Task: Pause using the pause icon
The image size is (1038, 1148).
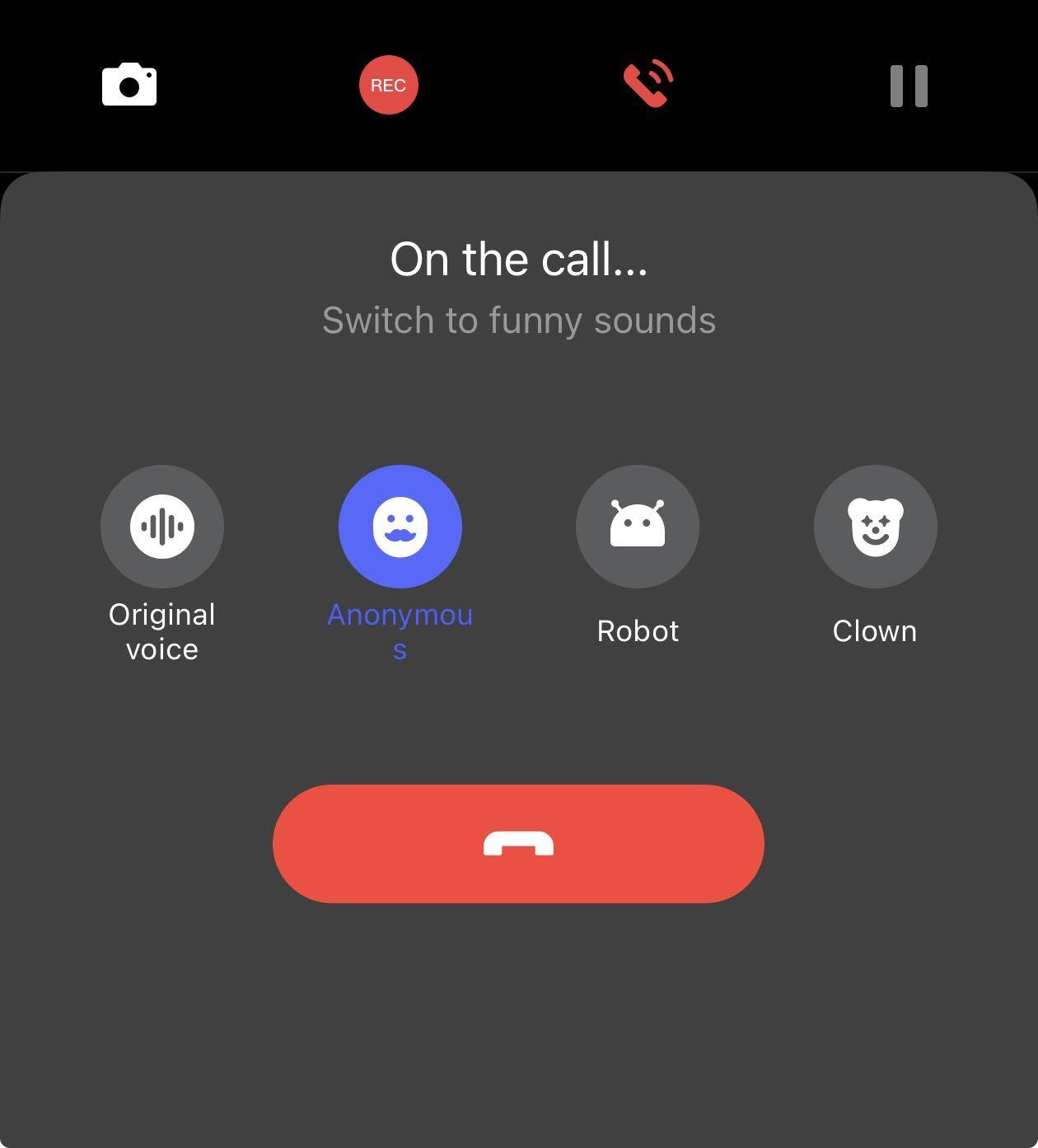Action: click(909, 86)
